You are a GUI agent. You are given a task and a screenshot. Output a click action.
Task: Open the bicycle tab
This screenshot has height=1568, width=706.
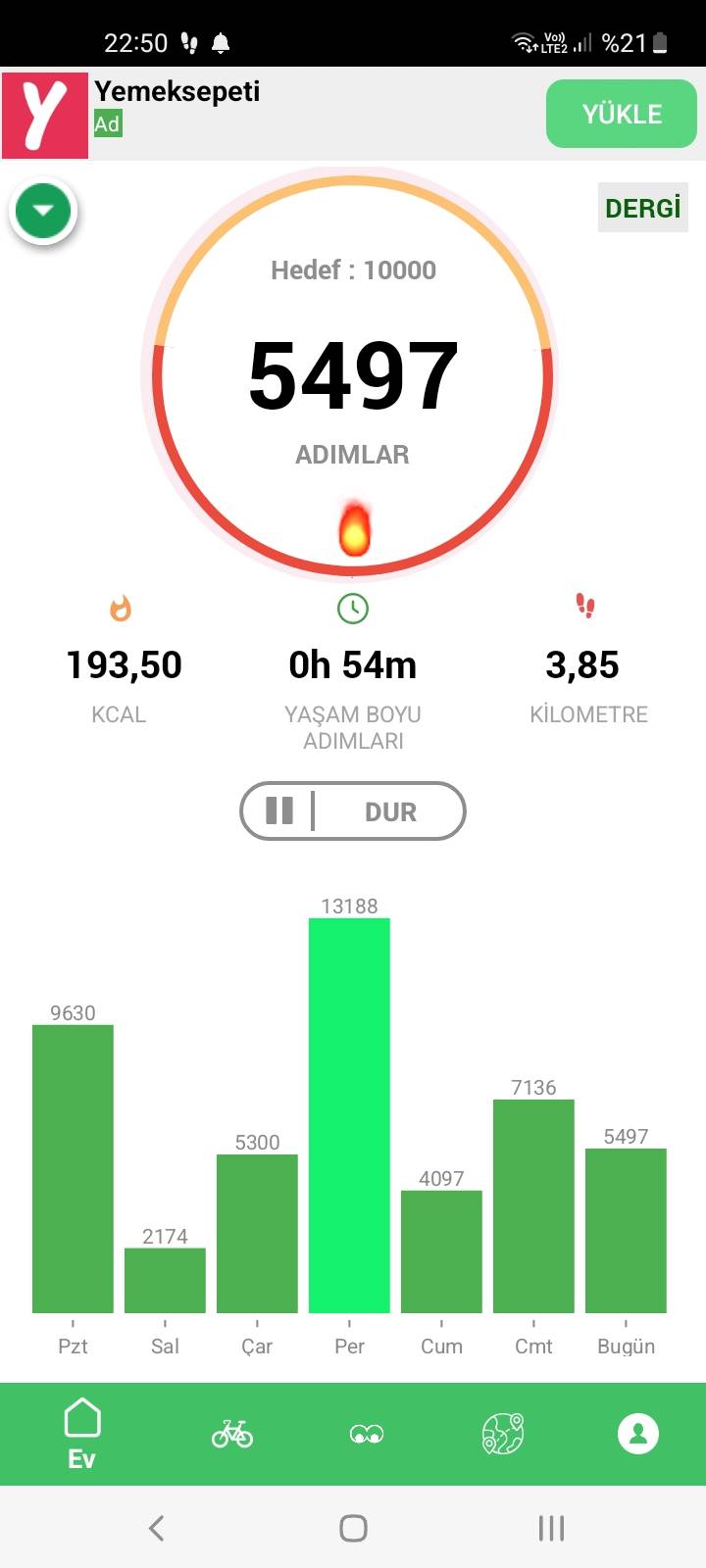[x=232, y=1434]
